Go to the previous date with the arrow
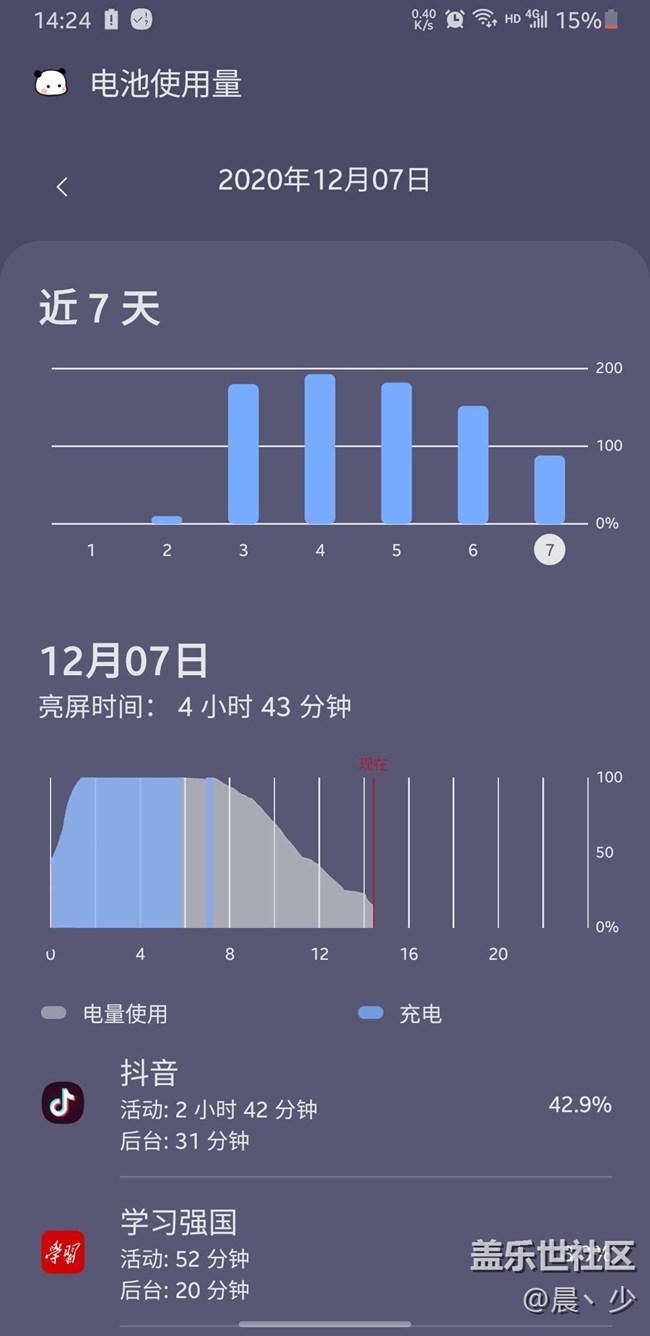 62,187
